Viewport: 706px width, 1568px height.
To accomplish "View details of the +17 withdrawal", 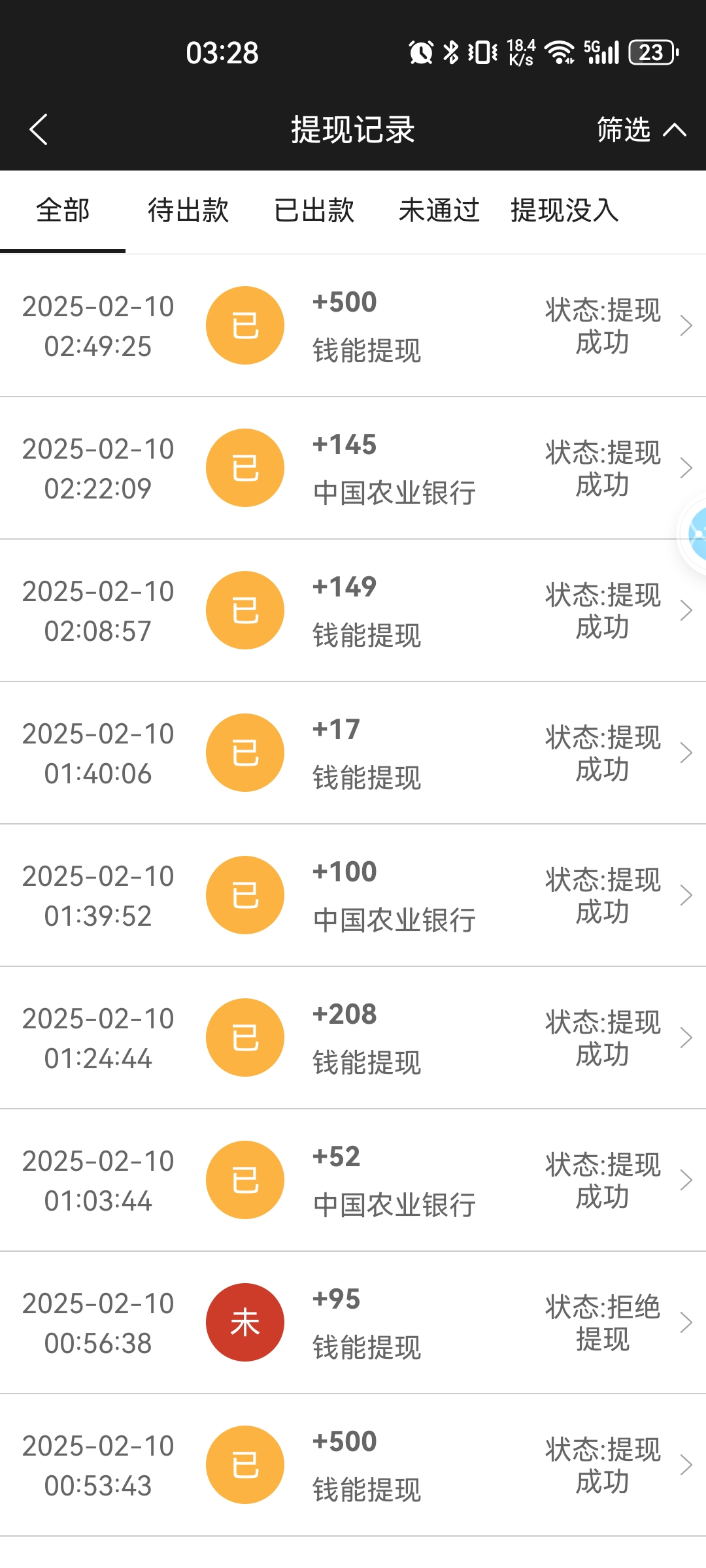I will (353, 753).
